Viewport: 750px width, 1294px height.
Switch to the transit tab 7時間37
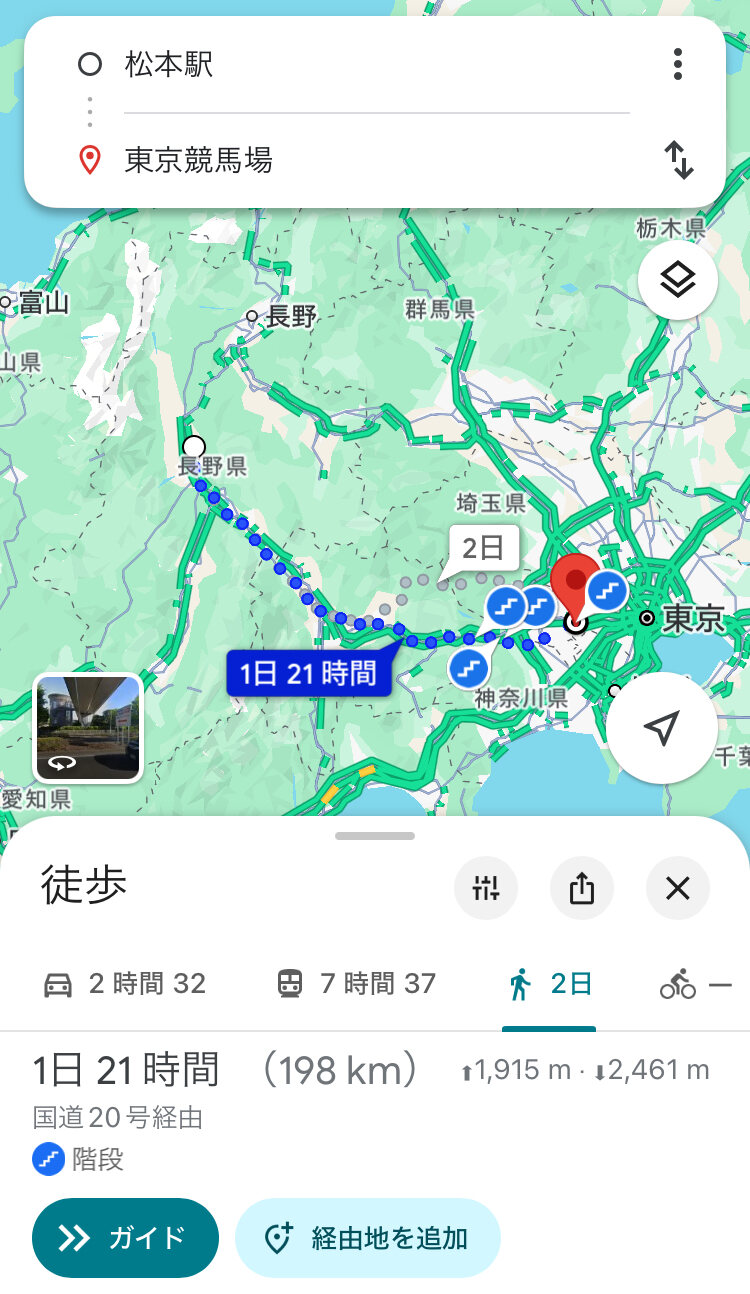point(356,984)
